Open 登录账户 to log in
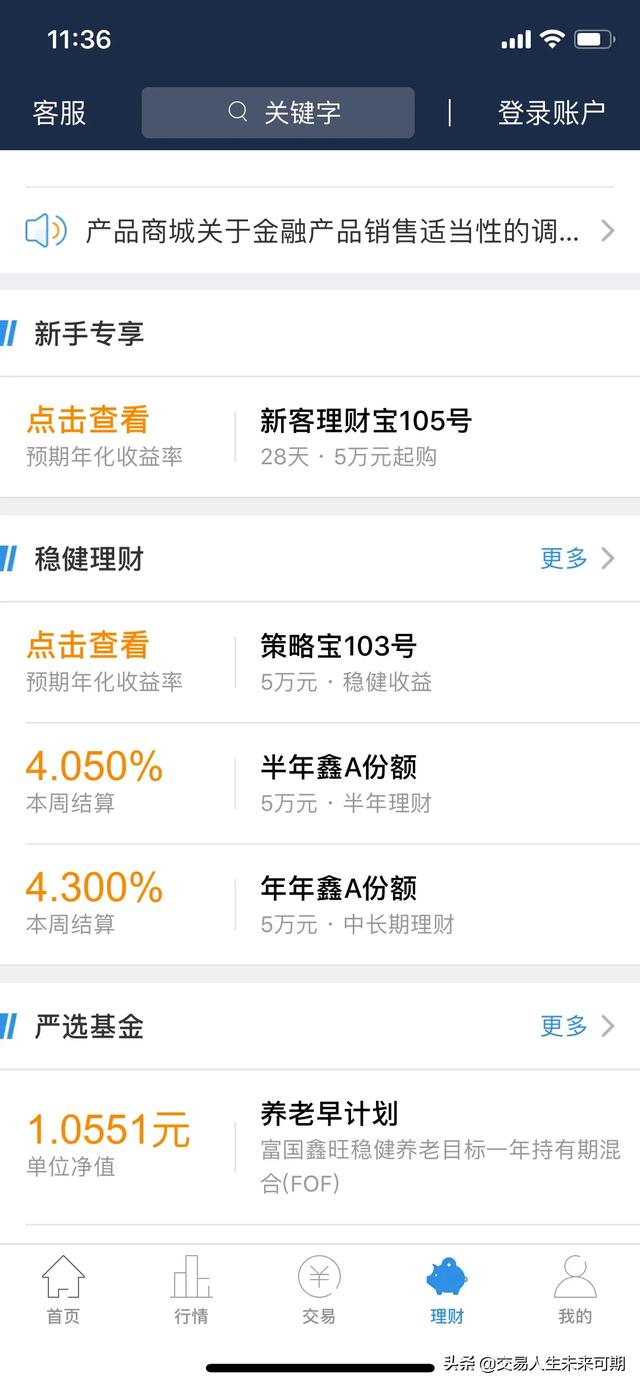Image resolution: width=640 pixels, height=1386 pixels. point(551,113)
